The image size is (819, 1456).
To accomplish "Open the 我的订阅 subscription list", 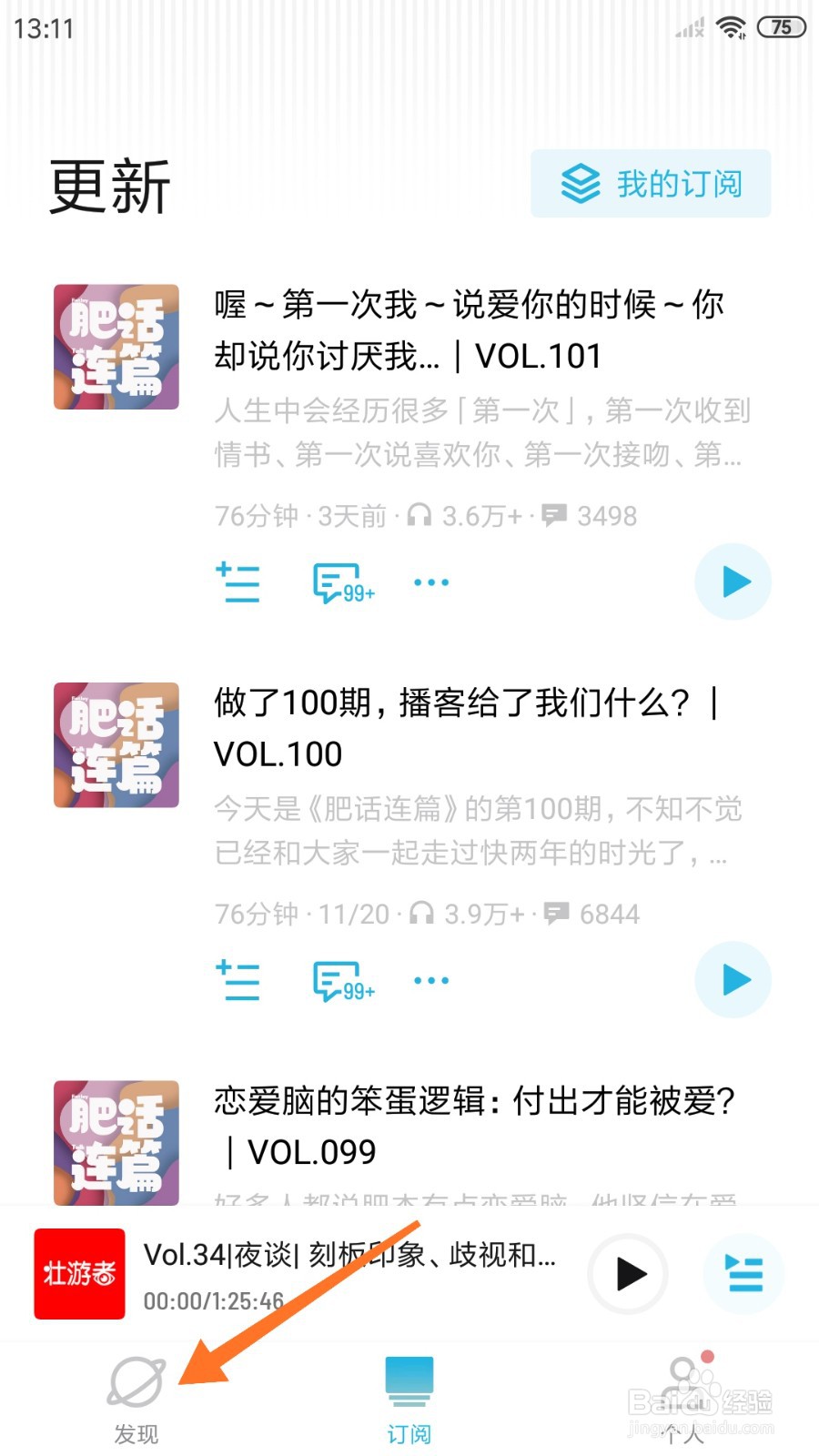I will click(x=652, y=184).
